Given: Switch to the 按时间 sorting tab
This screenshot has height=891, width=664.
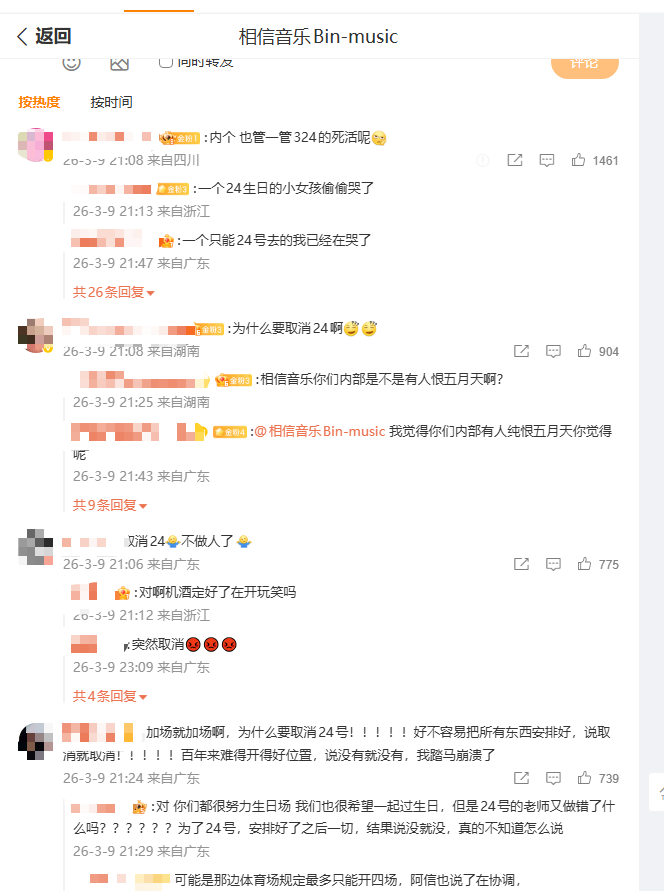Looking at the screenshot, I should [x=111, y=102].
